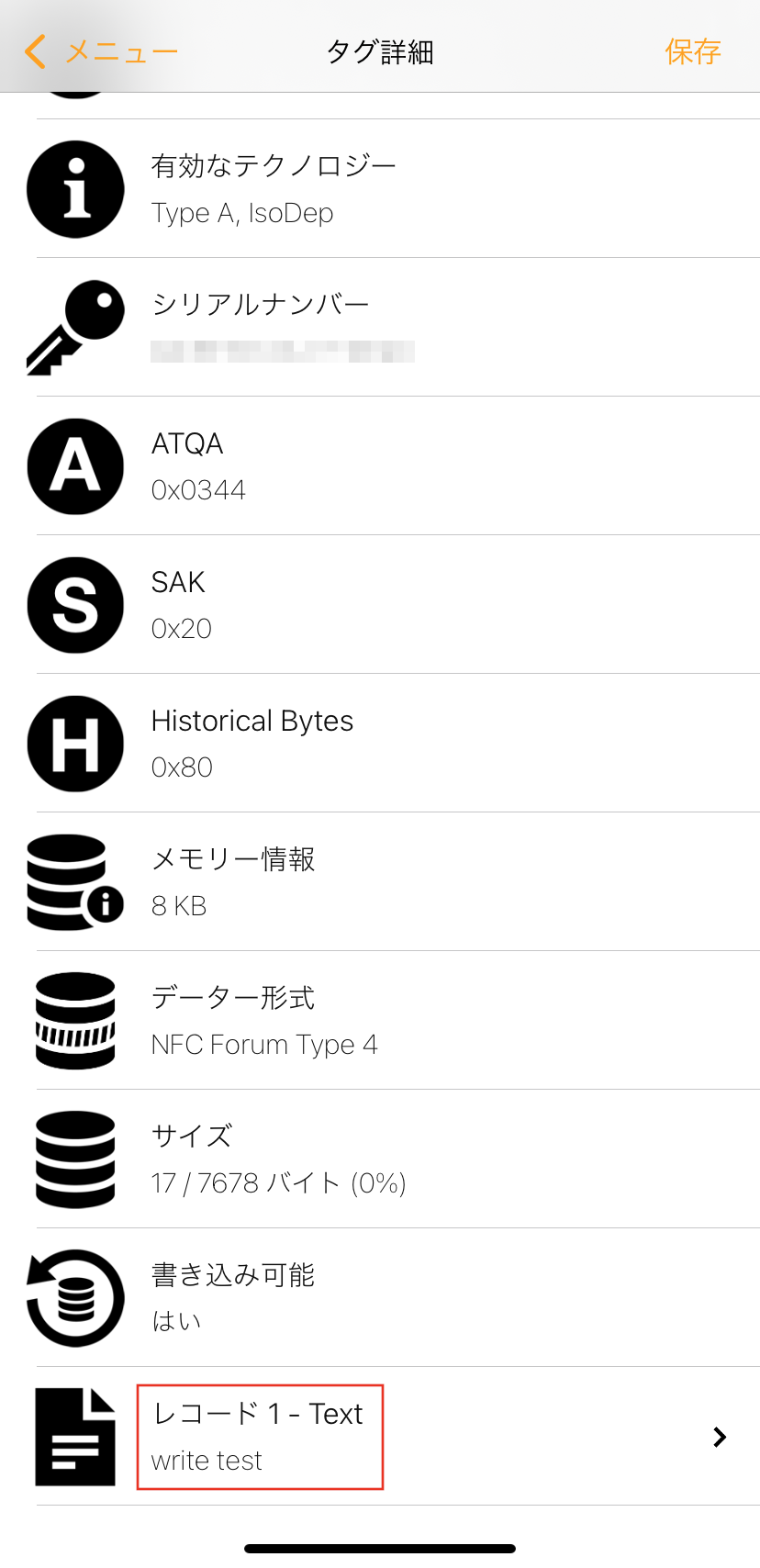Tap the back chevron next to メニュー

pyautogui.click(x=33, y=52)
